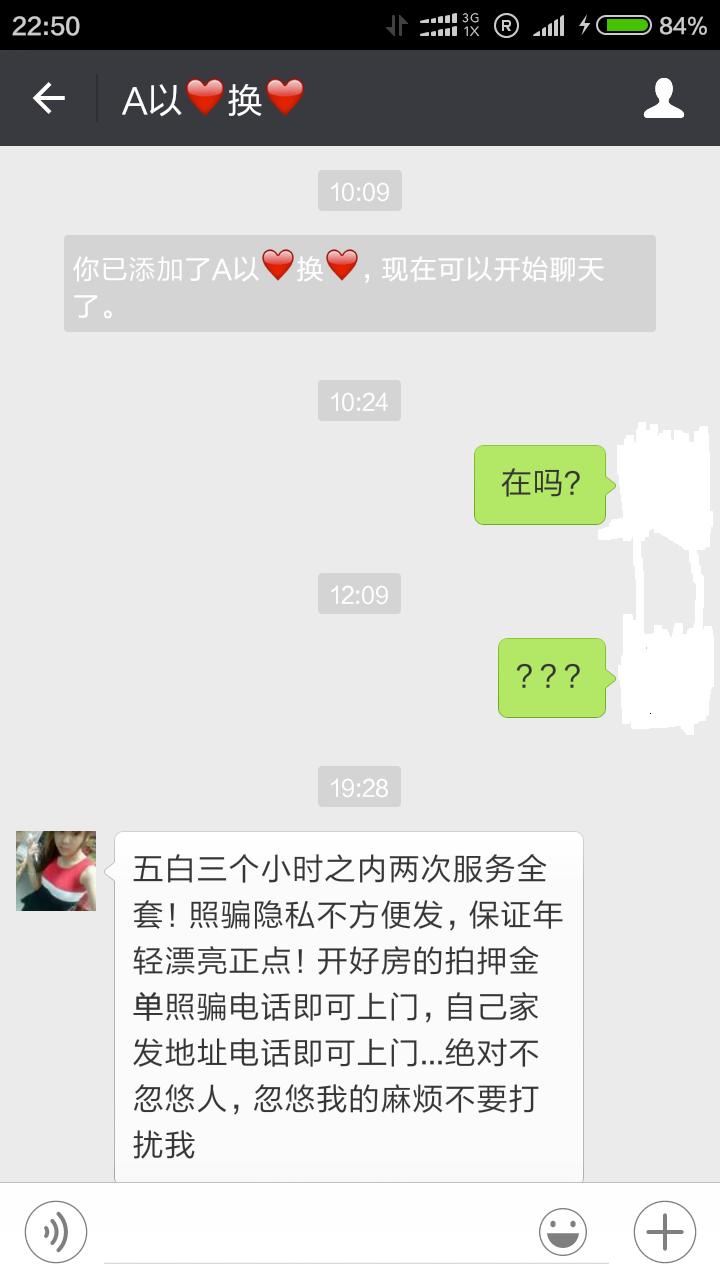
Task: Tap the 10:09 timestamp
Action: point(359,189)
